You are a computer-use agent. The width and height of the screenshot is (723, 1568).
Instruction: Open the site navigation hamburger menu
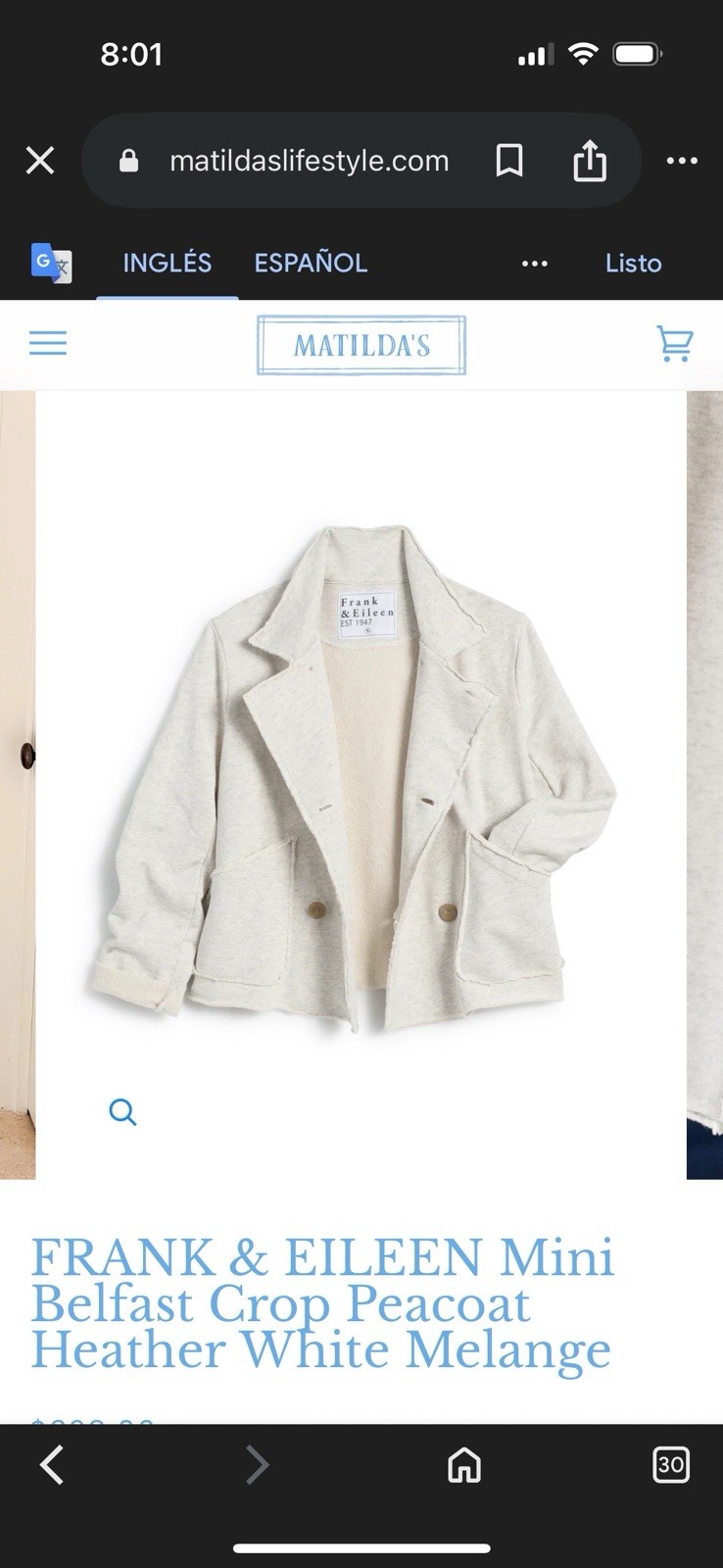coord(47,343)
